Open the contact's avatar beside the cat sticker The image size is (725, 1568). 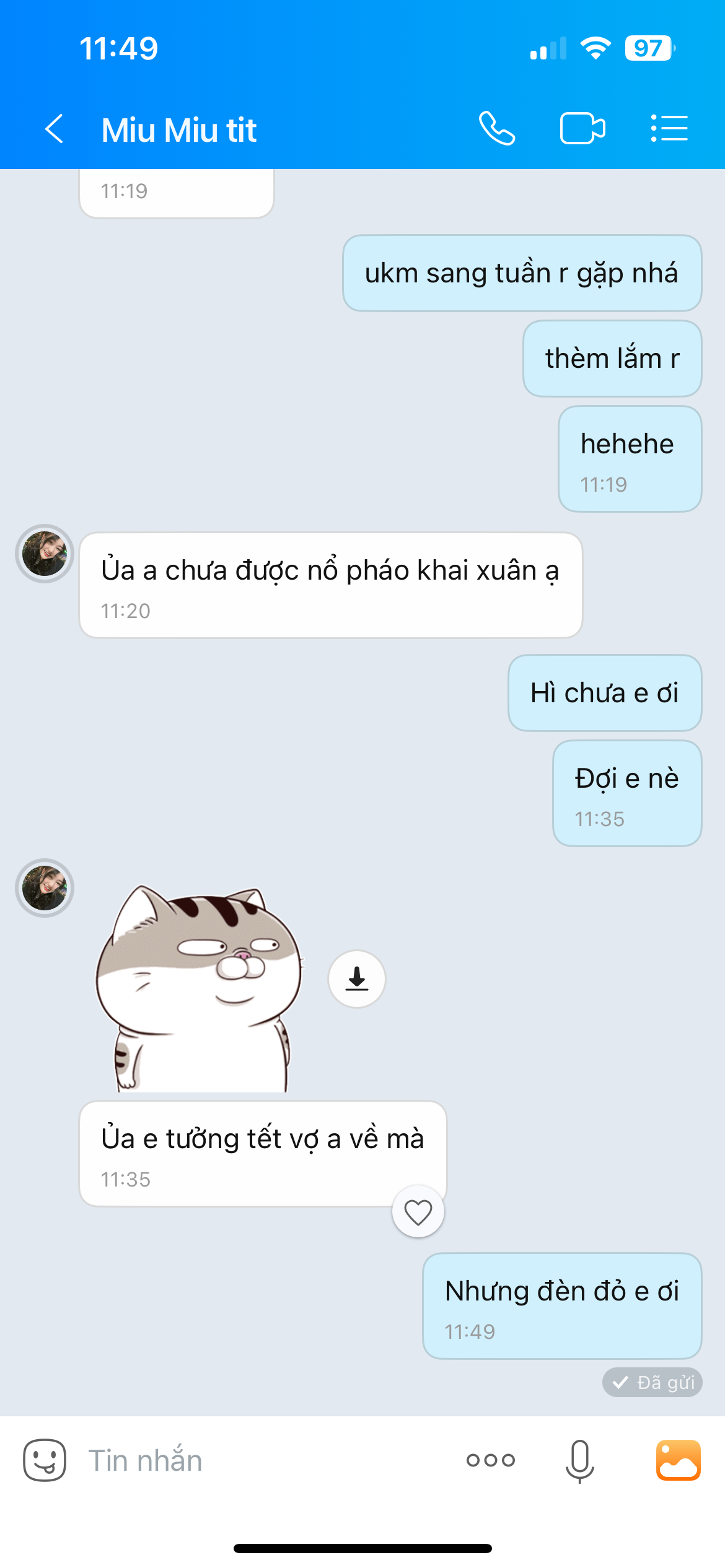coord(45,888)
